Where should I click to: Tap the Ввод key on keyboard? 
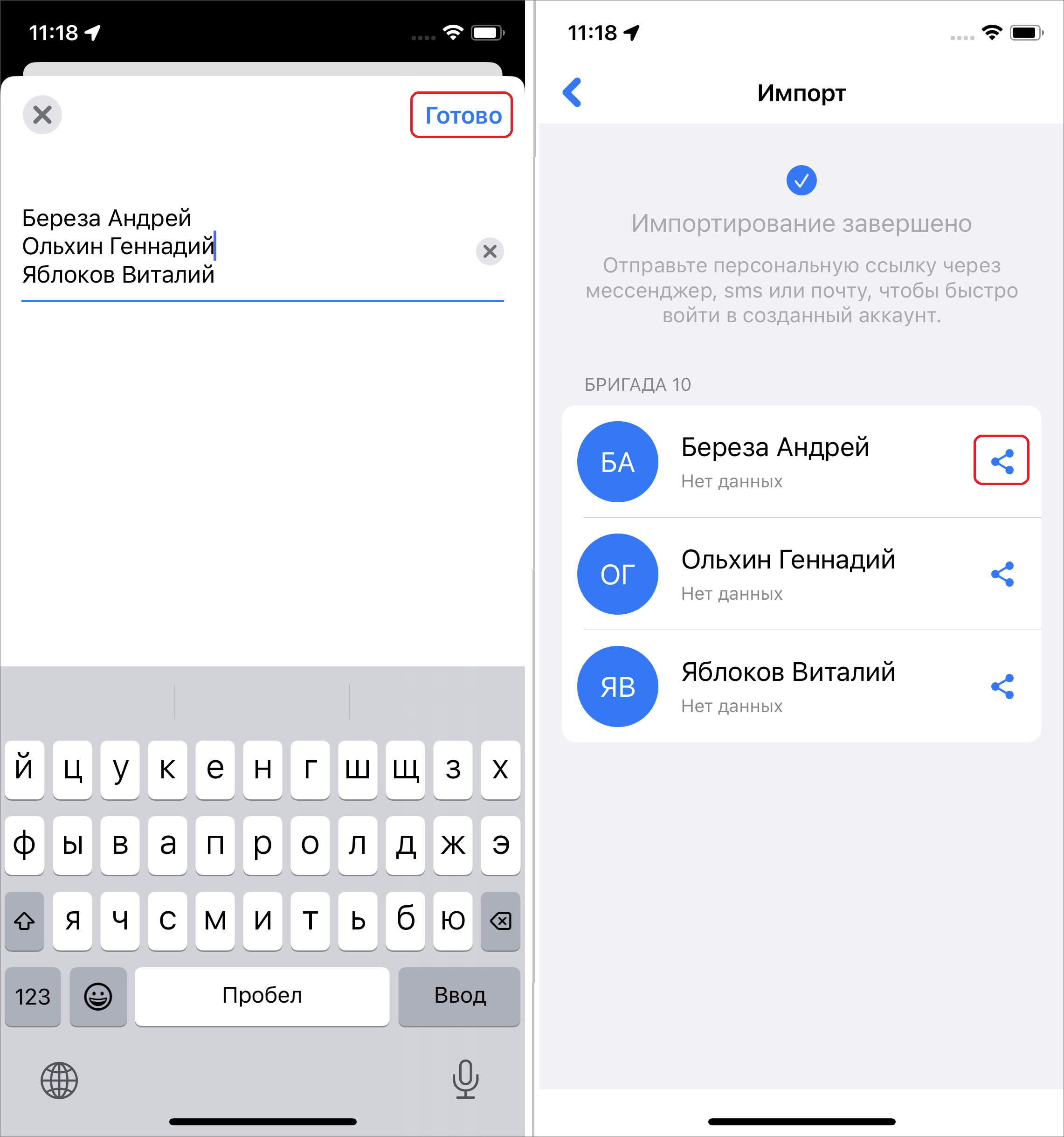point(459,996)
